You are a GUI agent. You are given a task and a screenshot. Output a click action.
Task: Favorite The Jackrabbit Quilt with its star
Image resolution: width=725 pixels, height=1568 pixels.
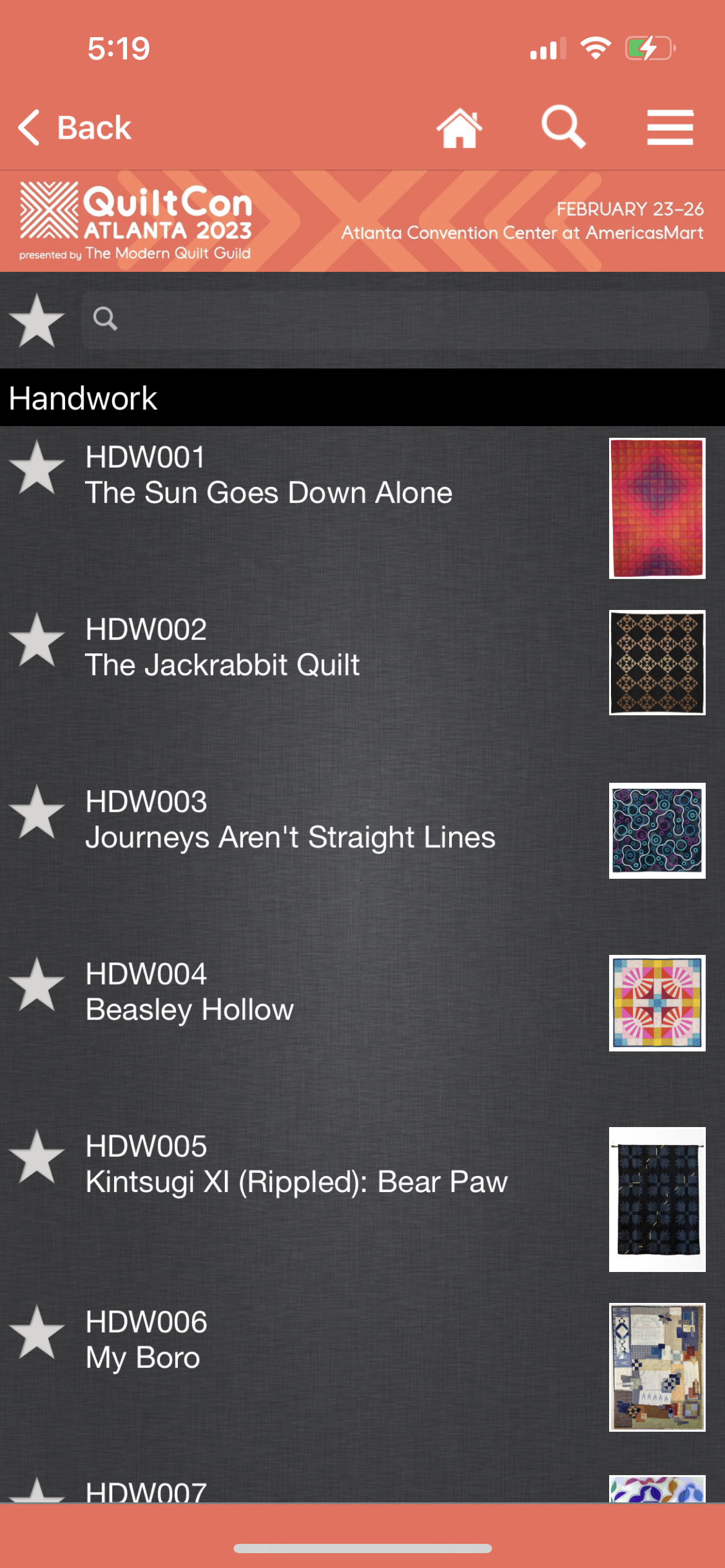37,640
